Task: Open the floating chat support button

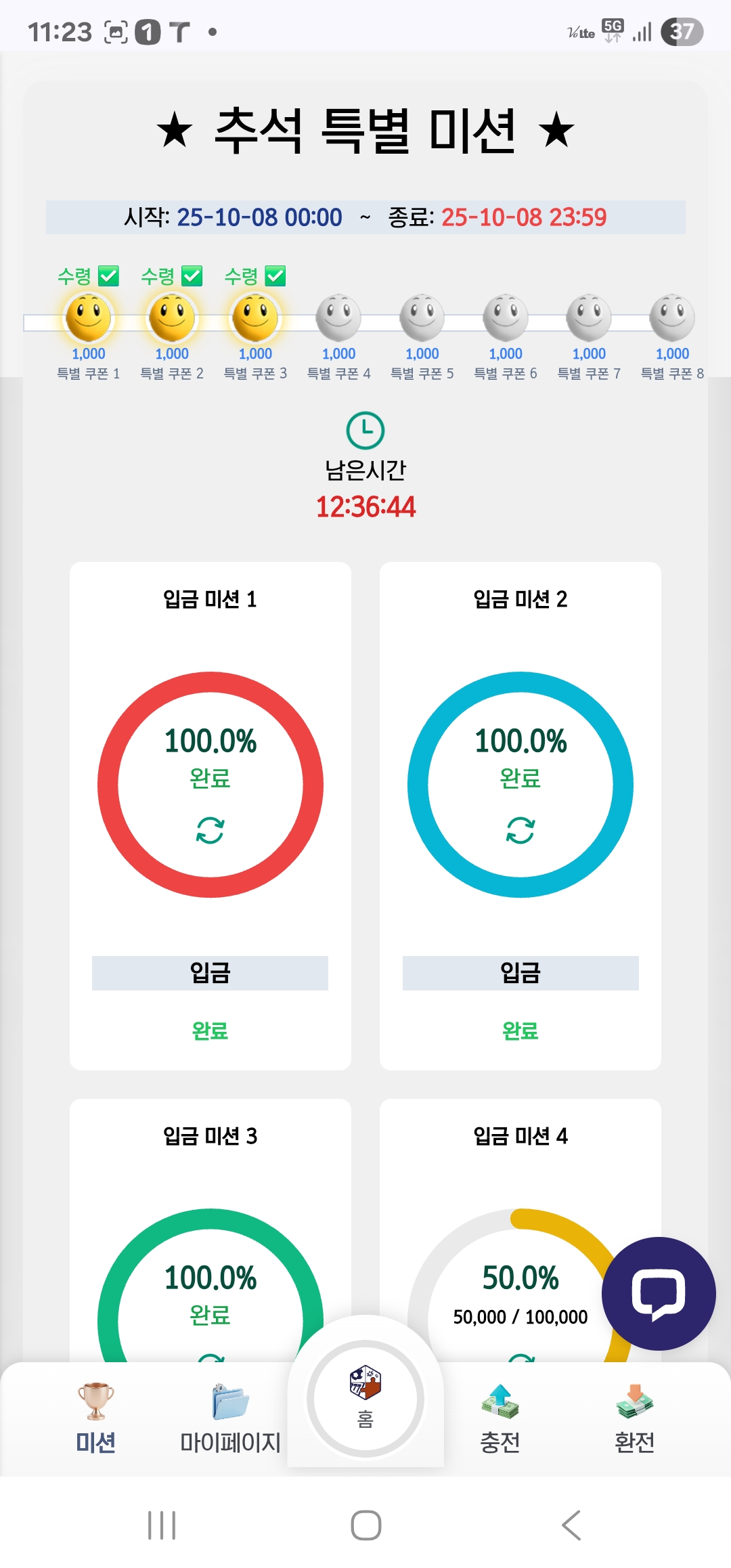Action: click(658, 1293)
